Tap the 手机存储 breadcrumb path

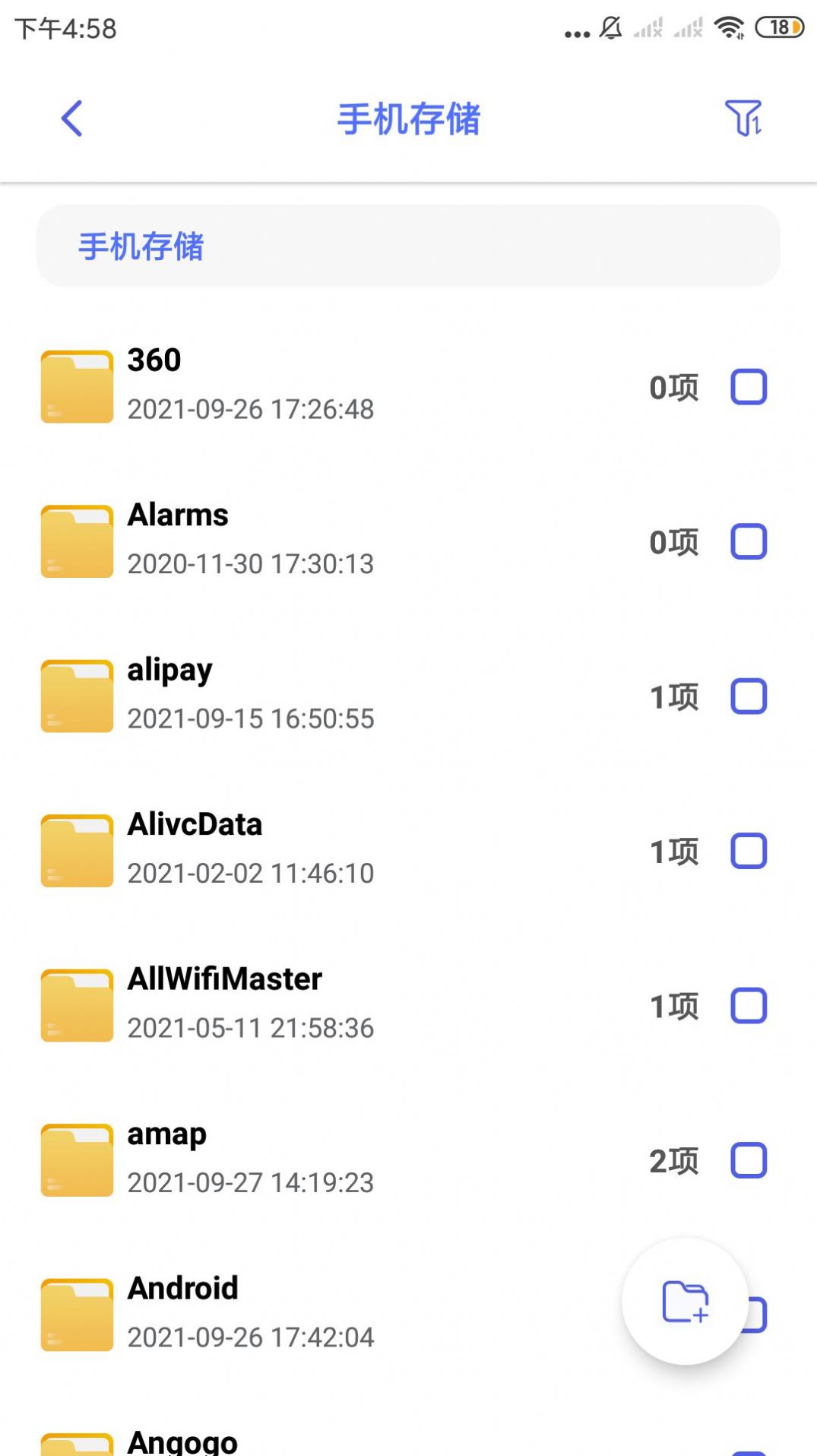(141, 246)
